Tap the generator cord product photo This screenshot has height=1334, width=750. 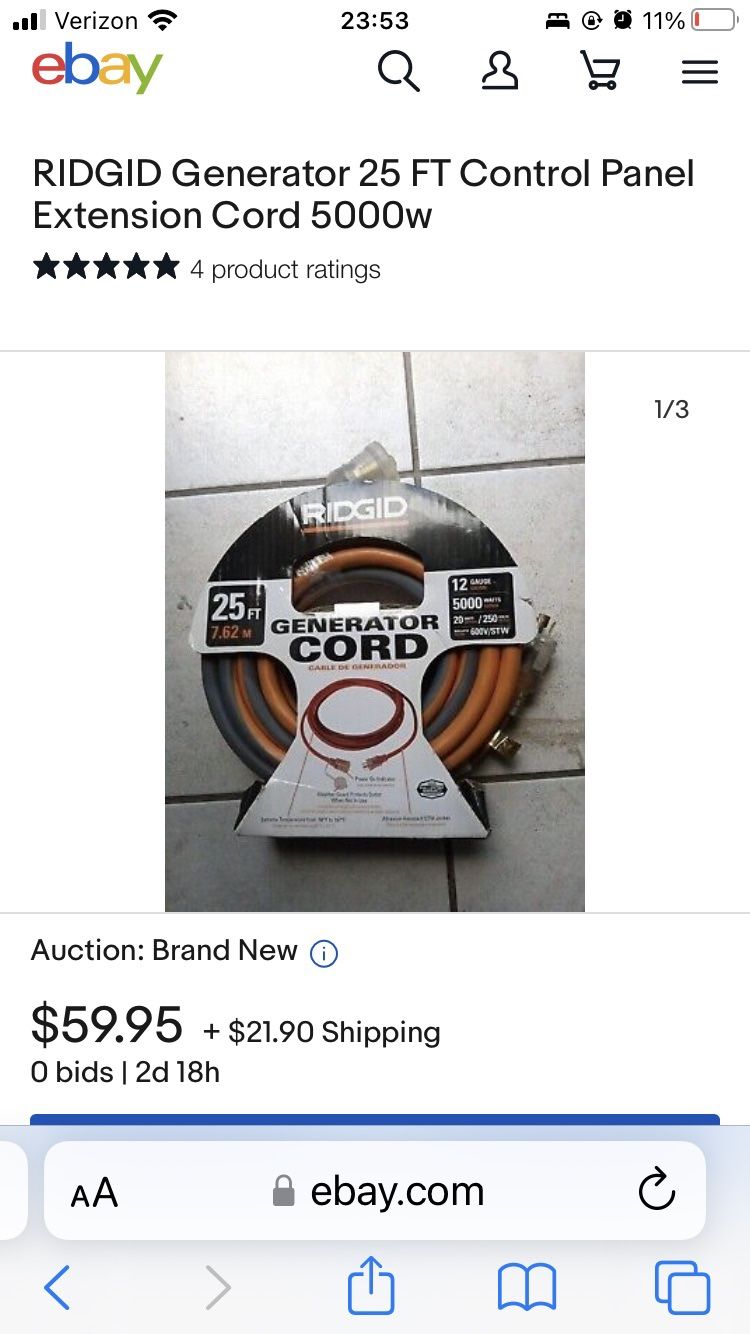[375, 630]
